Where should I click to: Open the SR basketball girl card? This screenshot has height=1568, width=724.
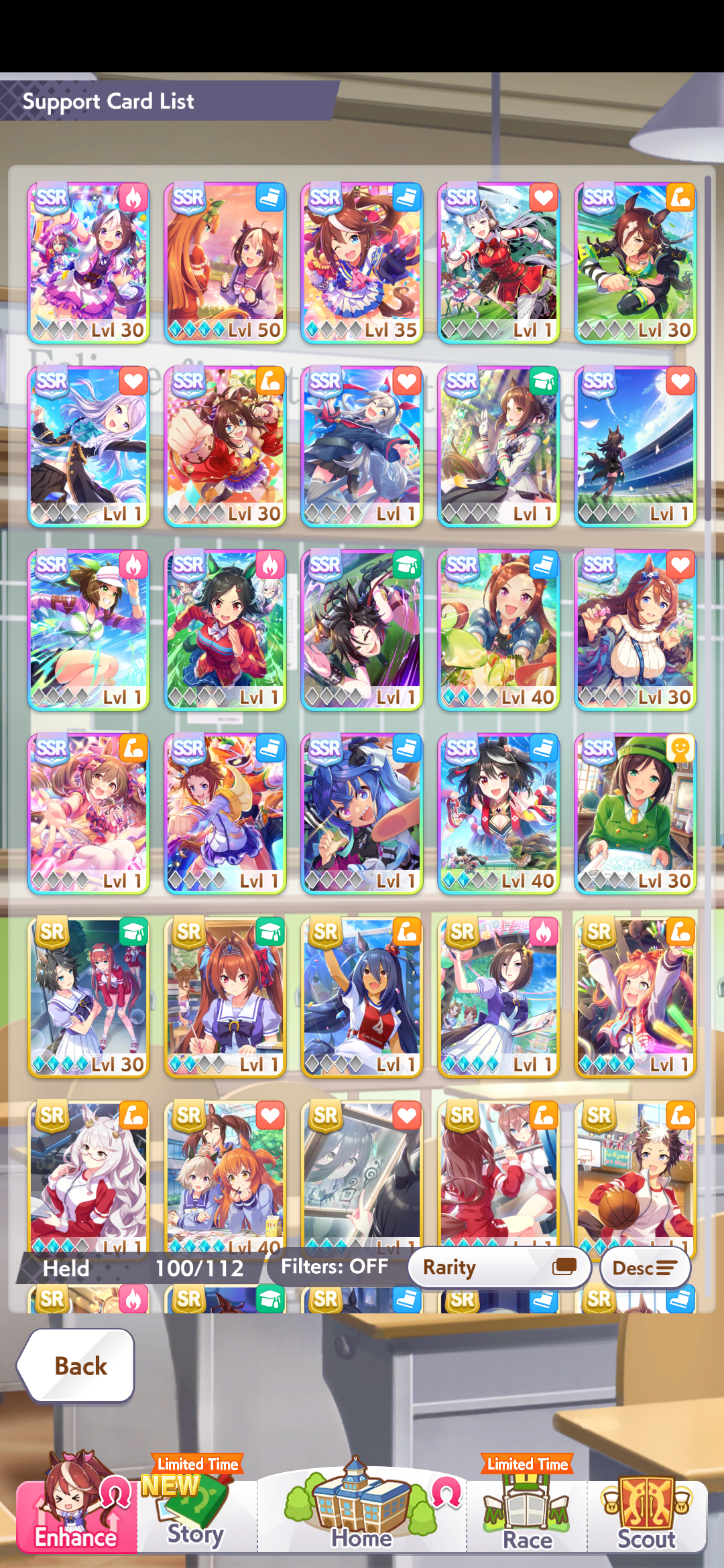(x=636, y=1178)
